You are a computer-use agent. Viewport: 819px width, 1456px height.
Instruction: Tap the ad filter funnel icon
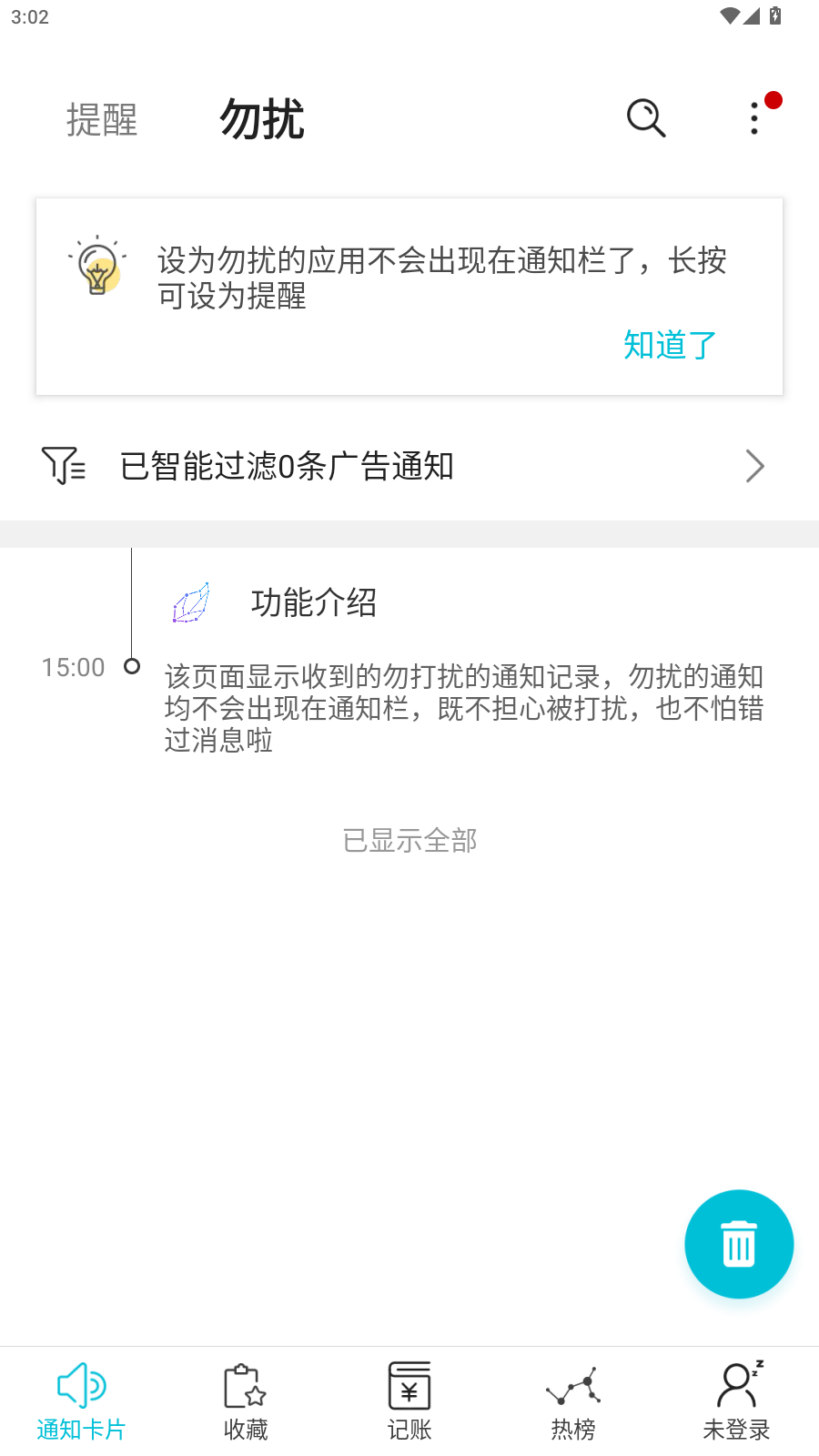[x=62, y=465]
